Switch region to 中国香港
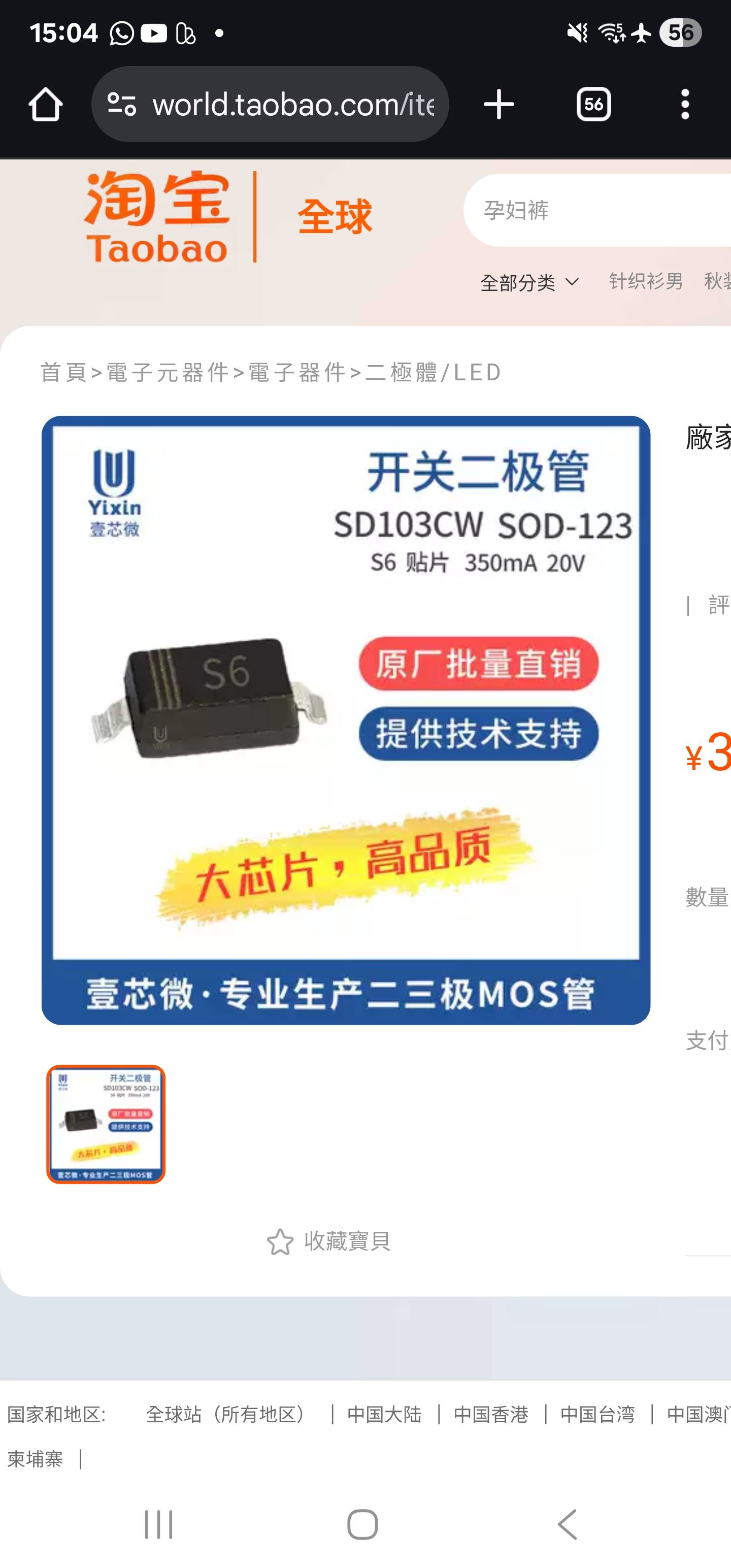 pos(490,1414)
